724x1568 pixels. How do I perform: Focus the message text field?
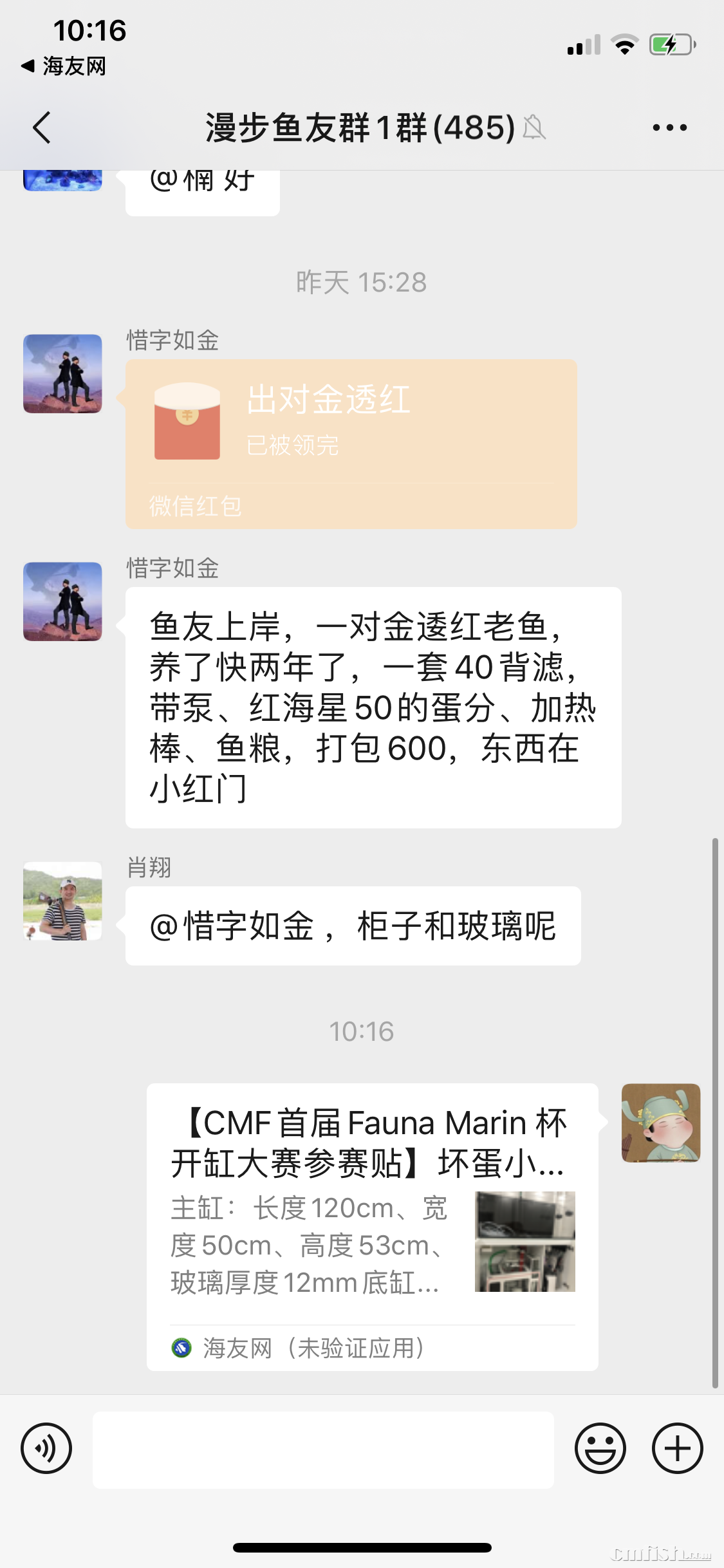point(323,1450)
